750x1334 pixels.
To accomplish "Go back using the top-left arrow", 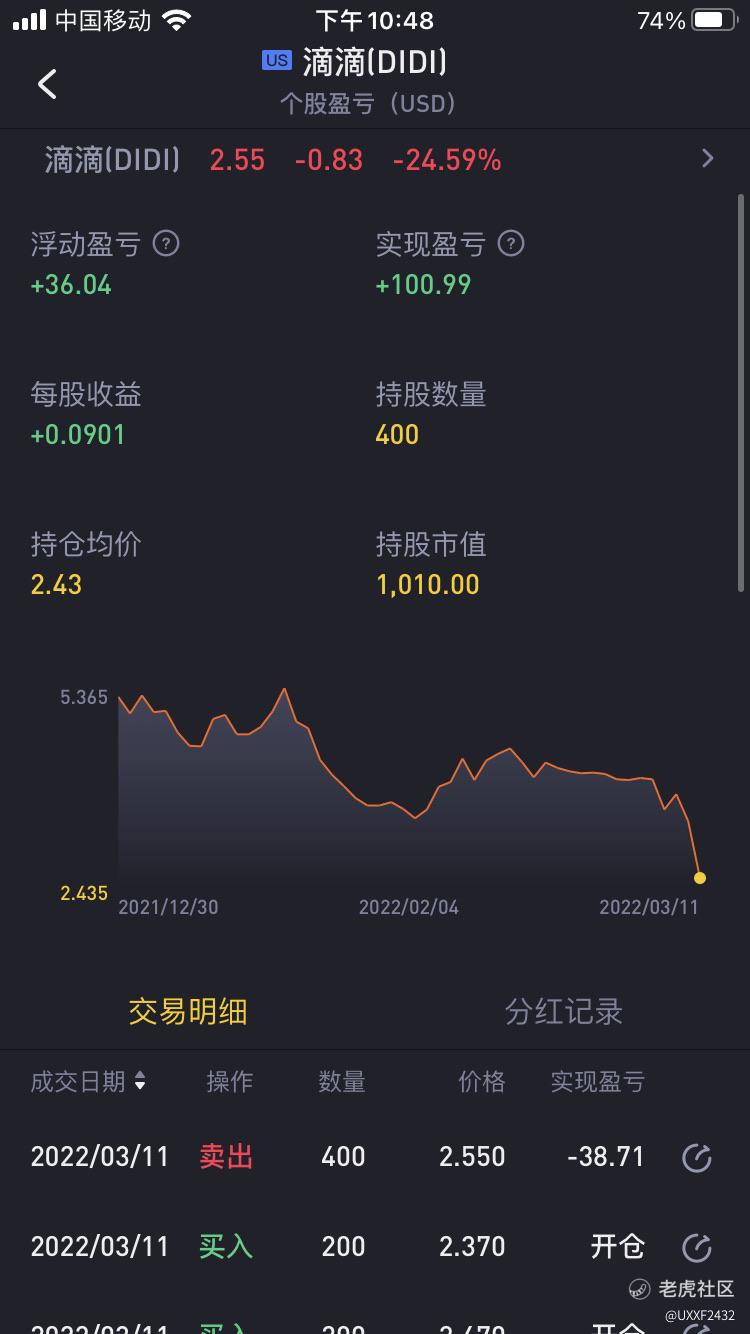I will (x=47, y=84).
